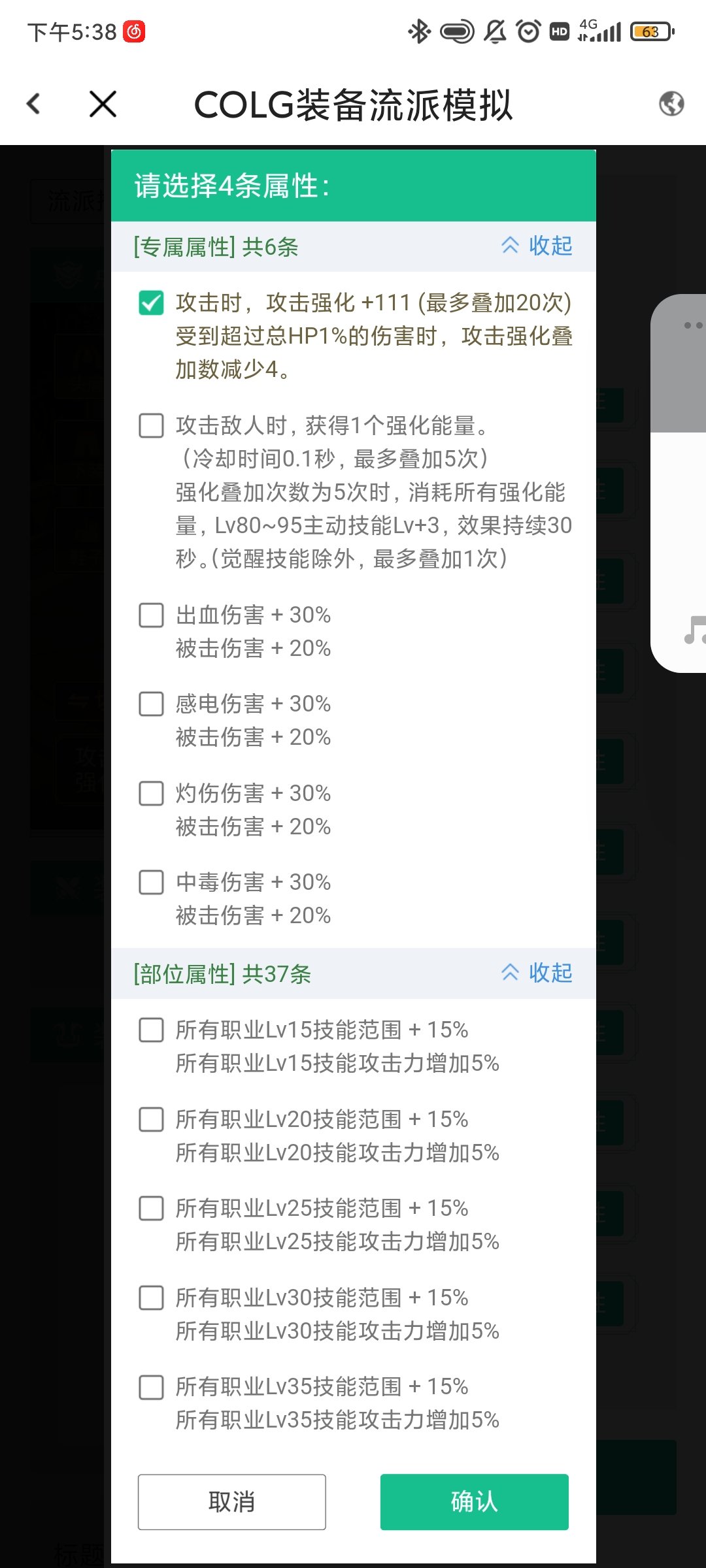Image resolution: width=706 pixels, height=1568 pixels.
Task: Collapse the 部位属性 section
Action: [x=537, y=973]
